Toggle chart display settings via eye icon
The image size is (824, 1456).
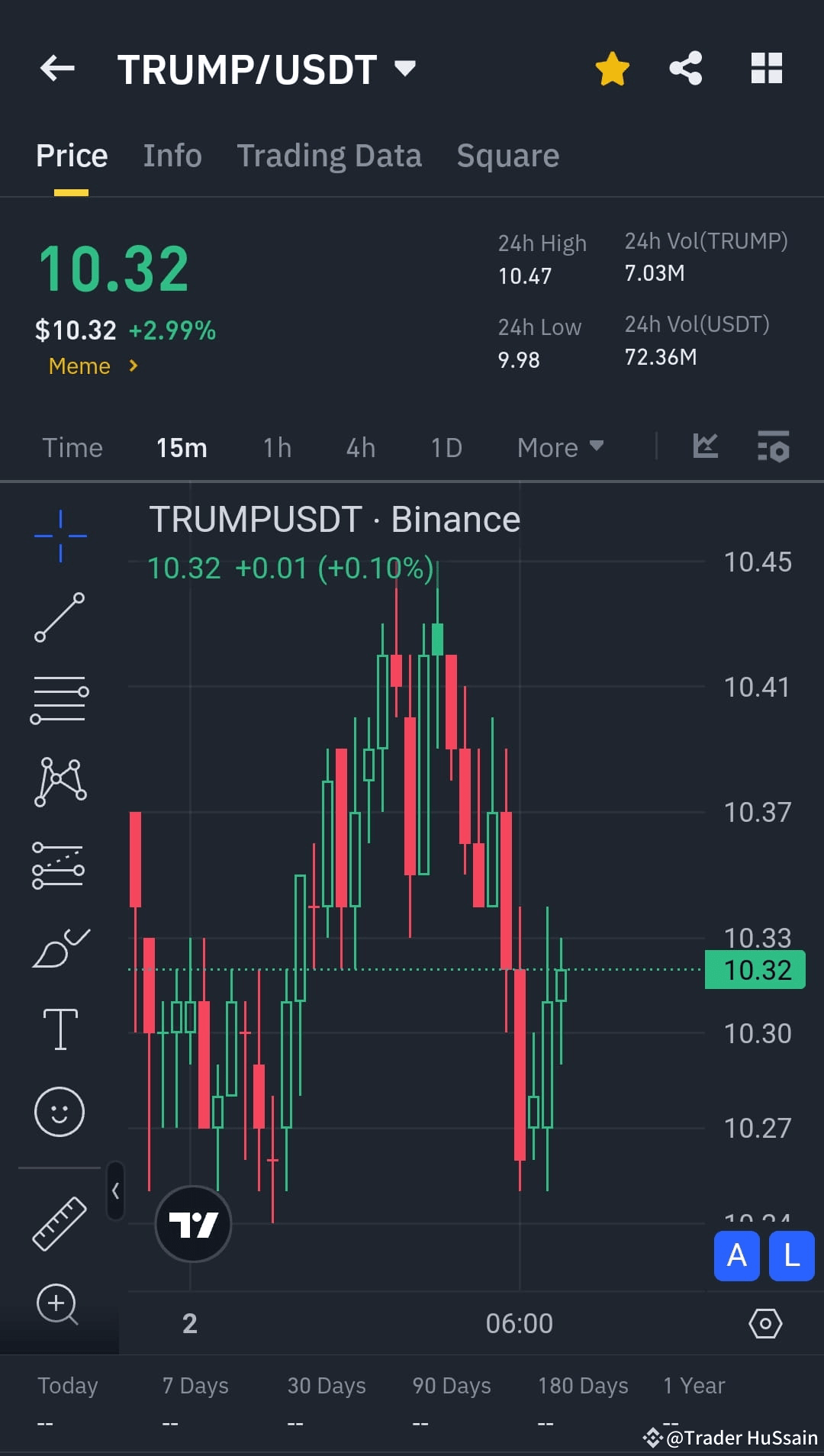pyautogui.click(x=766, y=1323)
